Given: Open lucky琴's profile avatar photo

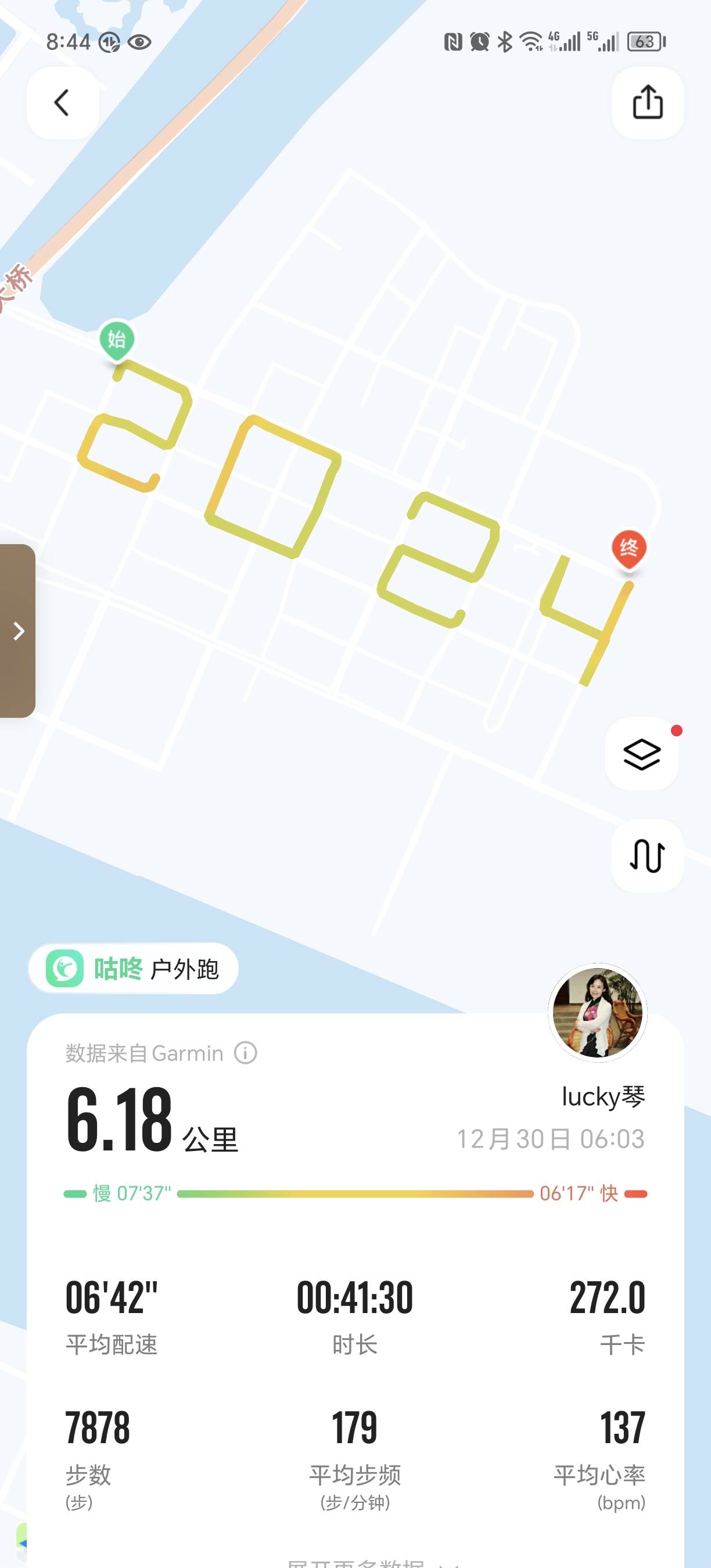Looking at the screenshot, I should click(x=598, y=1012).
